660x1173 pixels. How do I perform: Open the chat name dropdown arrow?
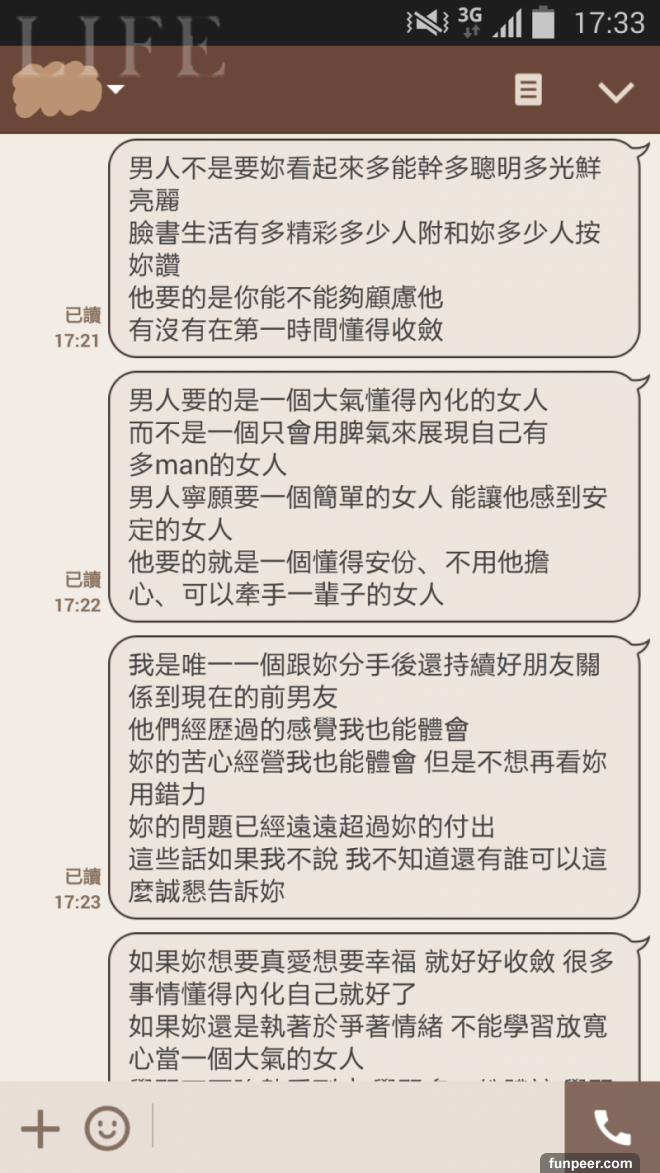(117, 90)
